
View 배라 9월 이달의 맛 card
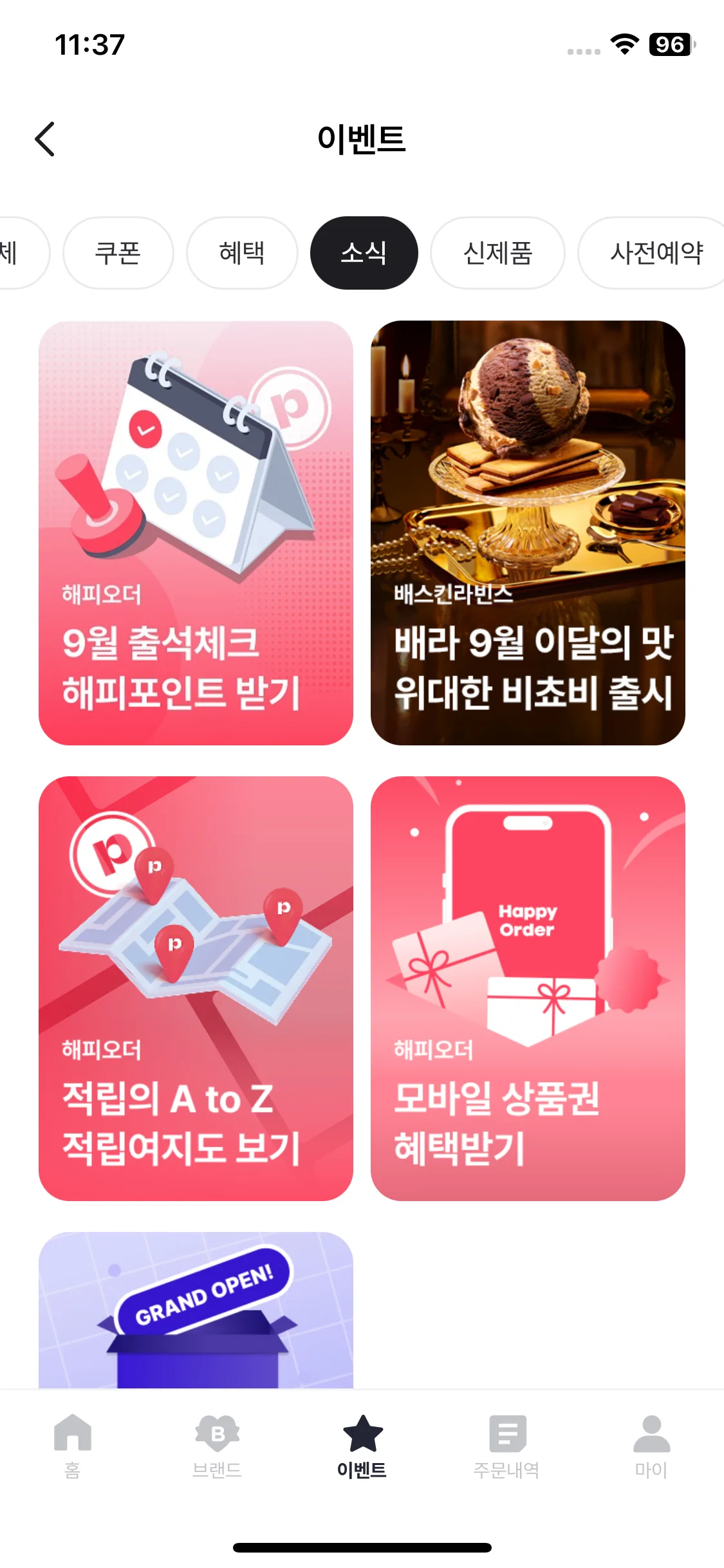pyautogui.click(x=528, y=533)
